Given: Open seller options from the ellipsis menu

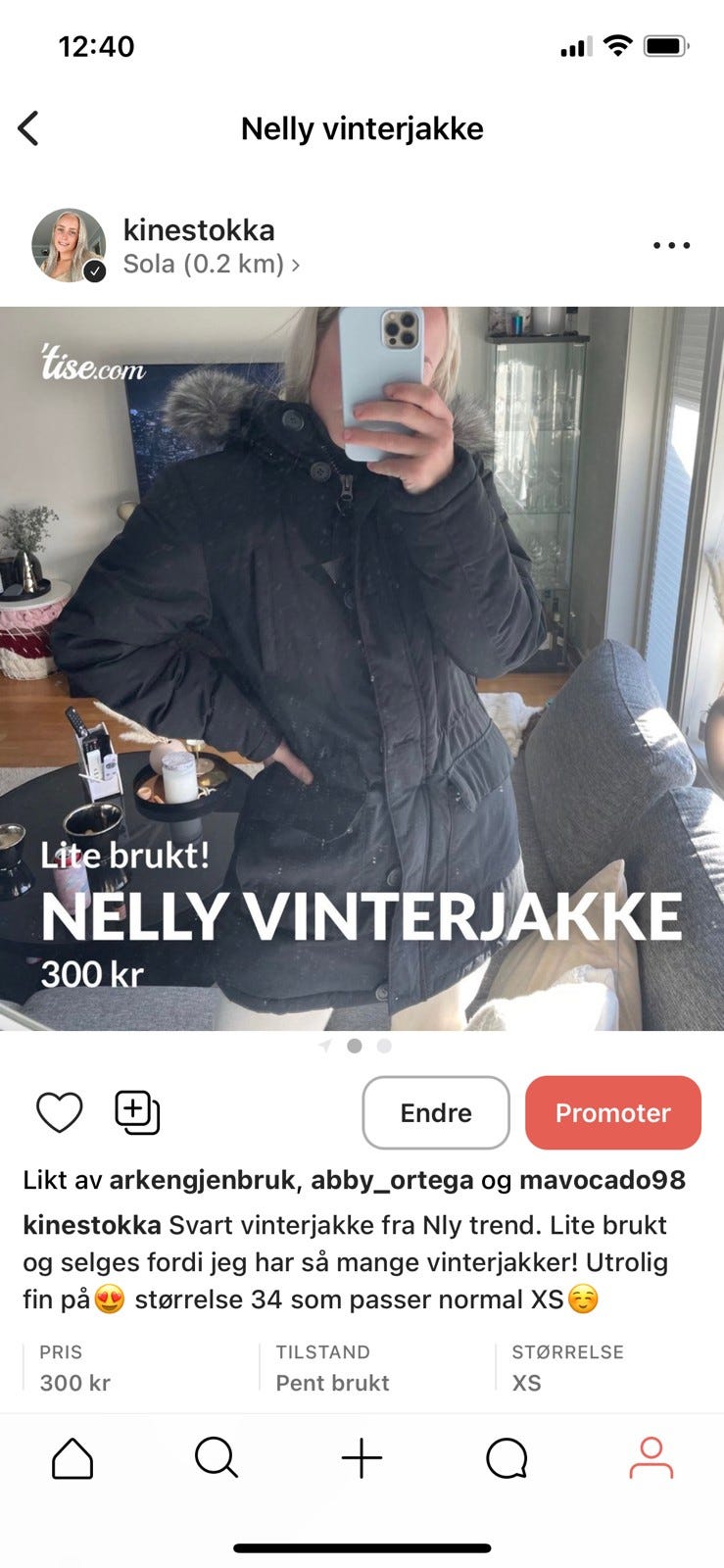Looking at the screenshot, I should (x=670, y=245).
